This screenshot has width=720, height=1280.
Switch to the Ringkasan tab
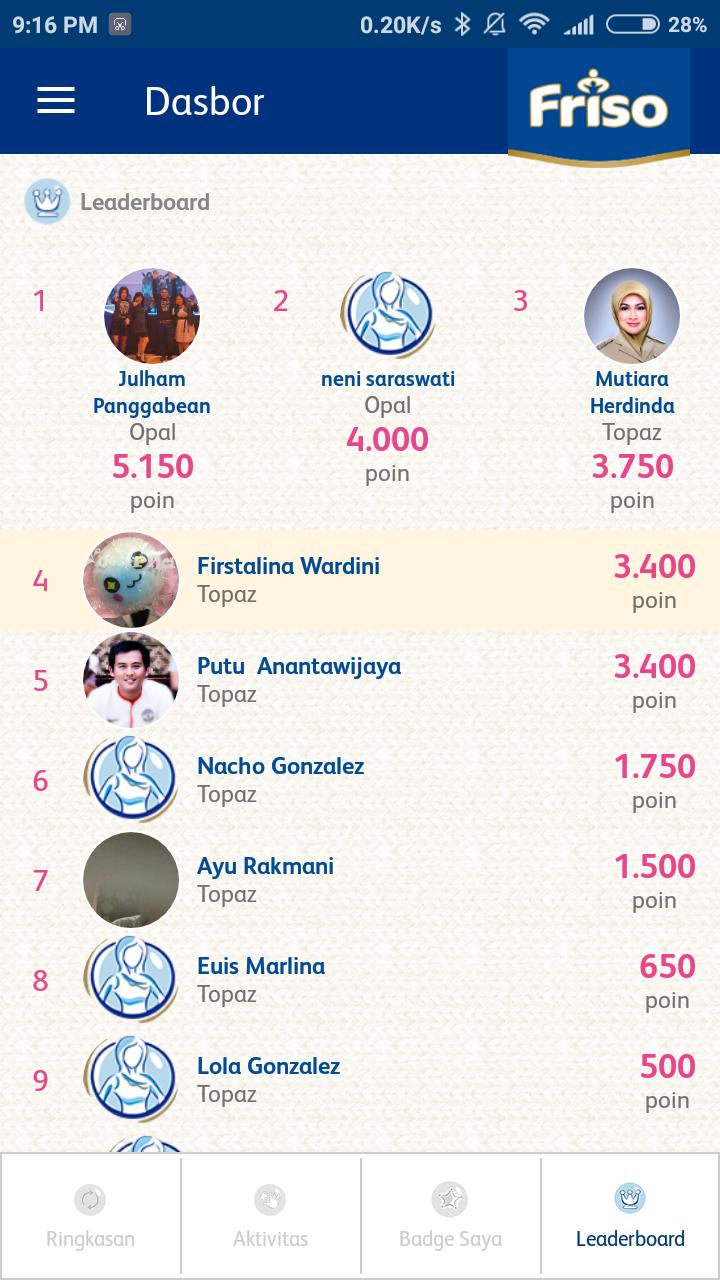click(90, 1216)
